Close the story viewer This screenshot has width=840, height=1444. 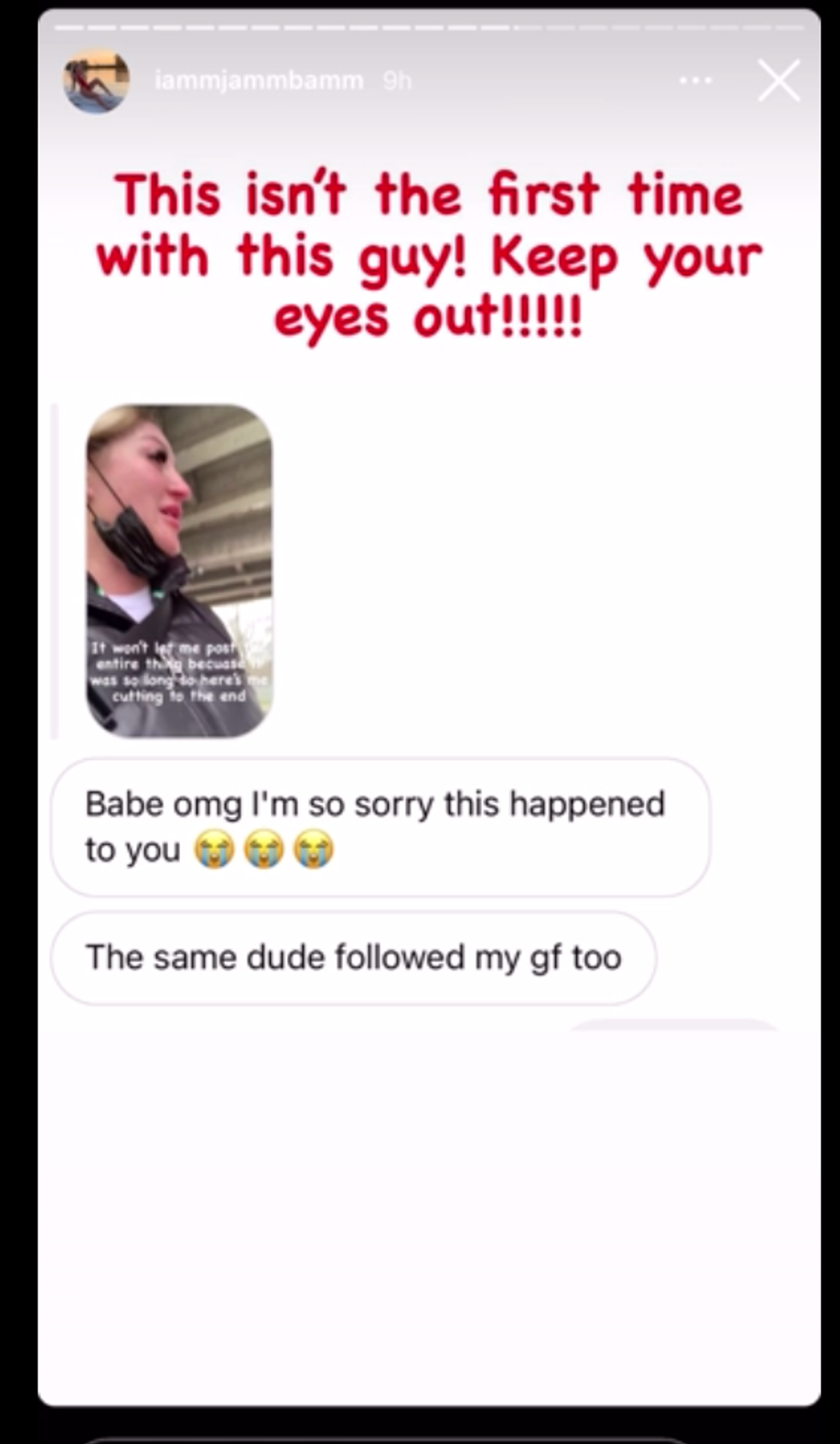778,81
